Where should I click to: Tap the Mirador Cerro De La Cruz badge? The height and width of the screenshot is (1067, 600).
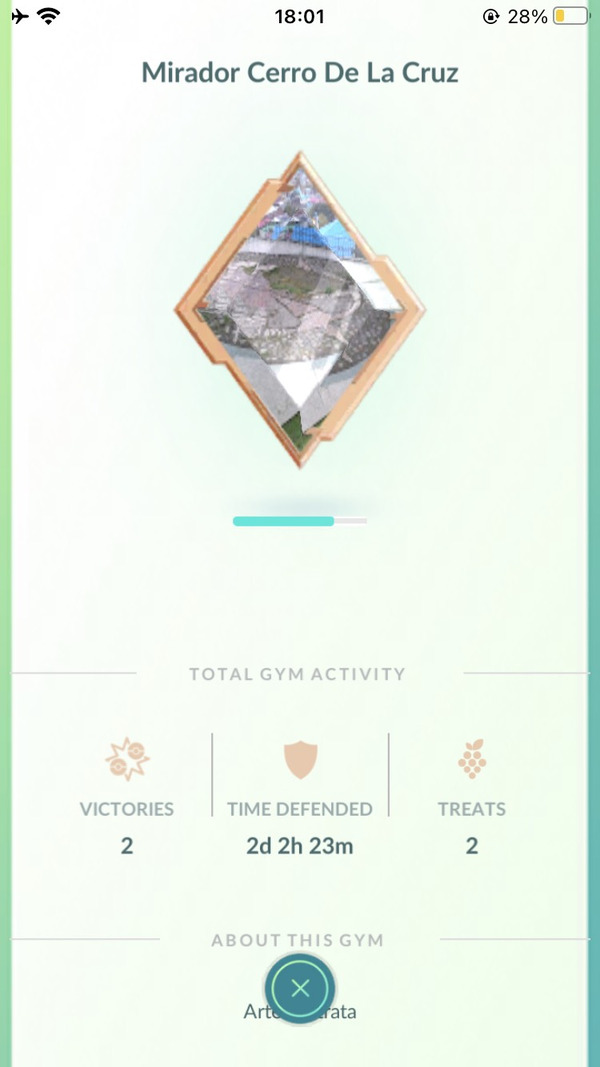click(300, 310)
